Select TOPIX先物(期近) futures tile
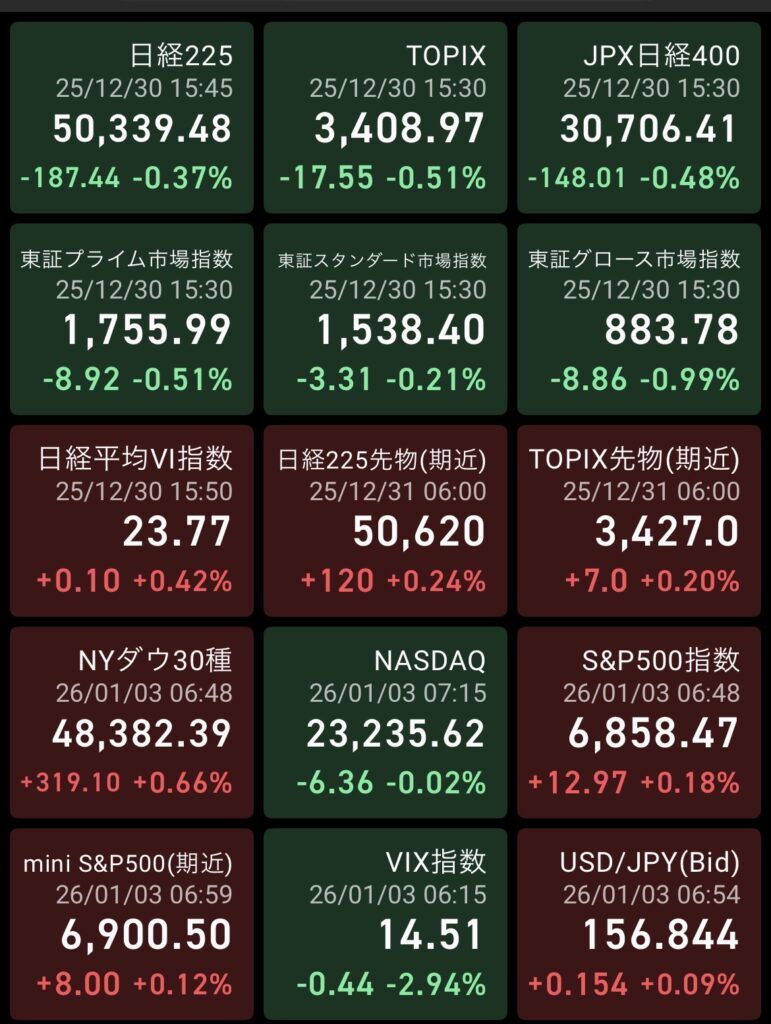The image size is (771, 1024). coord(639,520)
